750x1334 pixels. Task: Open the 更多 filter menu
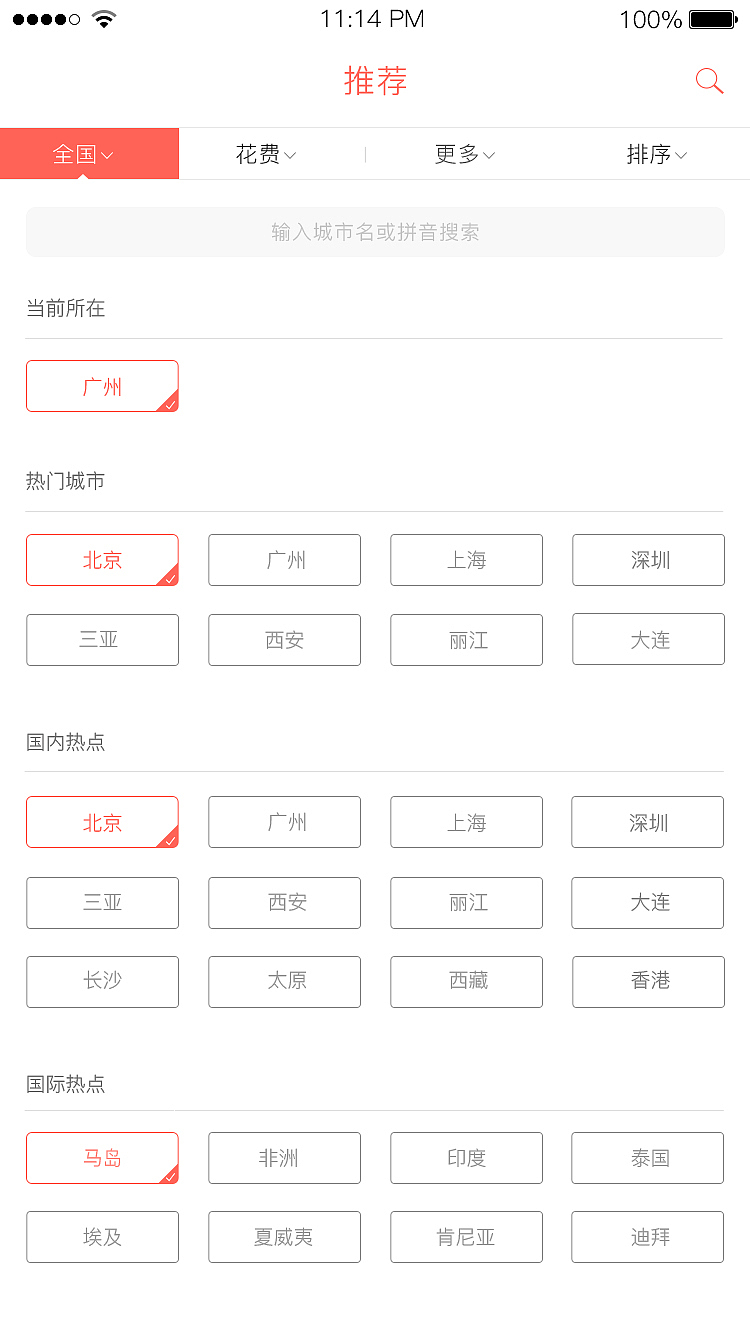pos(463,154)
